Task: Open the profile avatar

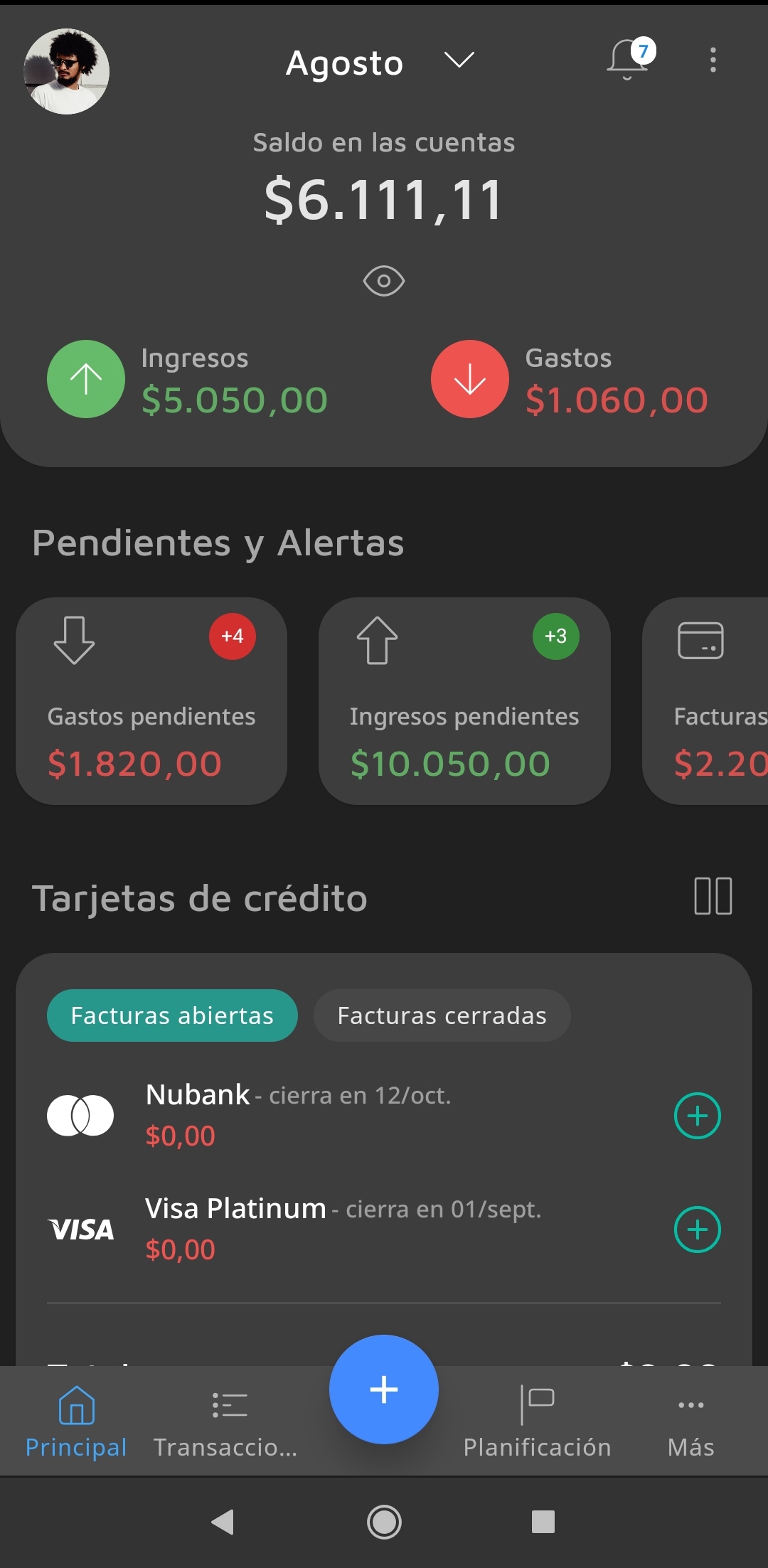Action: click(67, 71)
